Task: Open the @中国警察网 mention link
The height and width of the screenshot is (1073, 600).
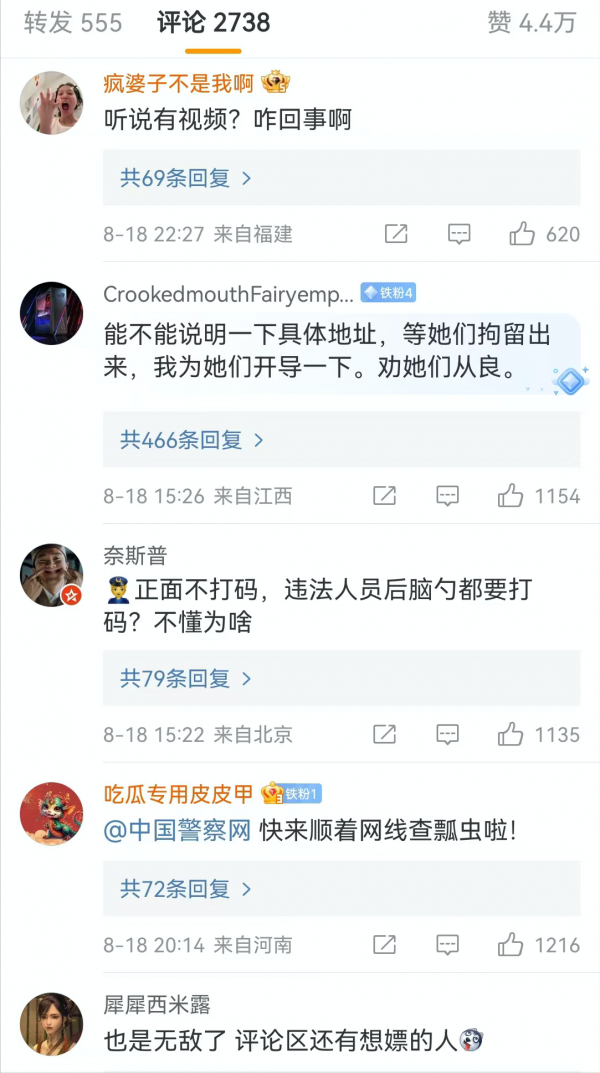Action: click(x=176, y=830)
